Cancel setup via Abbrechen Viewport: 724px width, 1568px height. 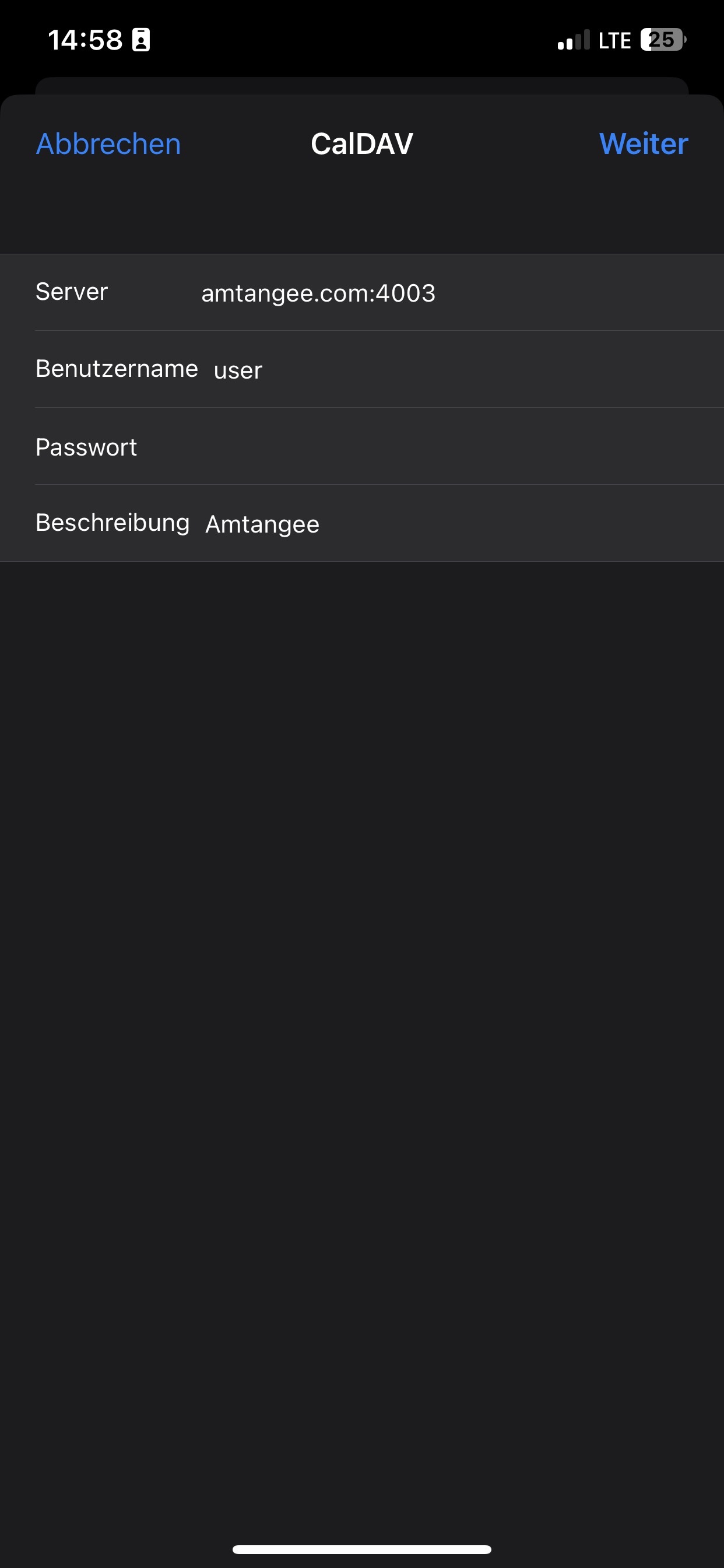[x=107, y=143]
